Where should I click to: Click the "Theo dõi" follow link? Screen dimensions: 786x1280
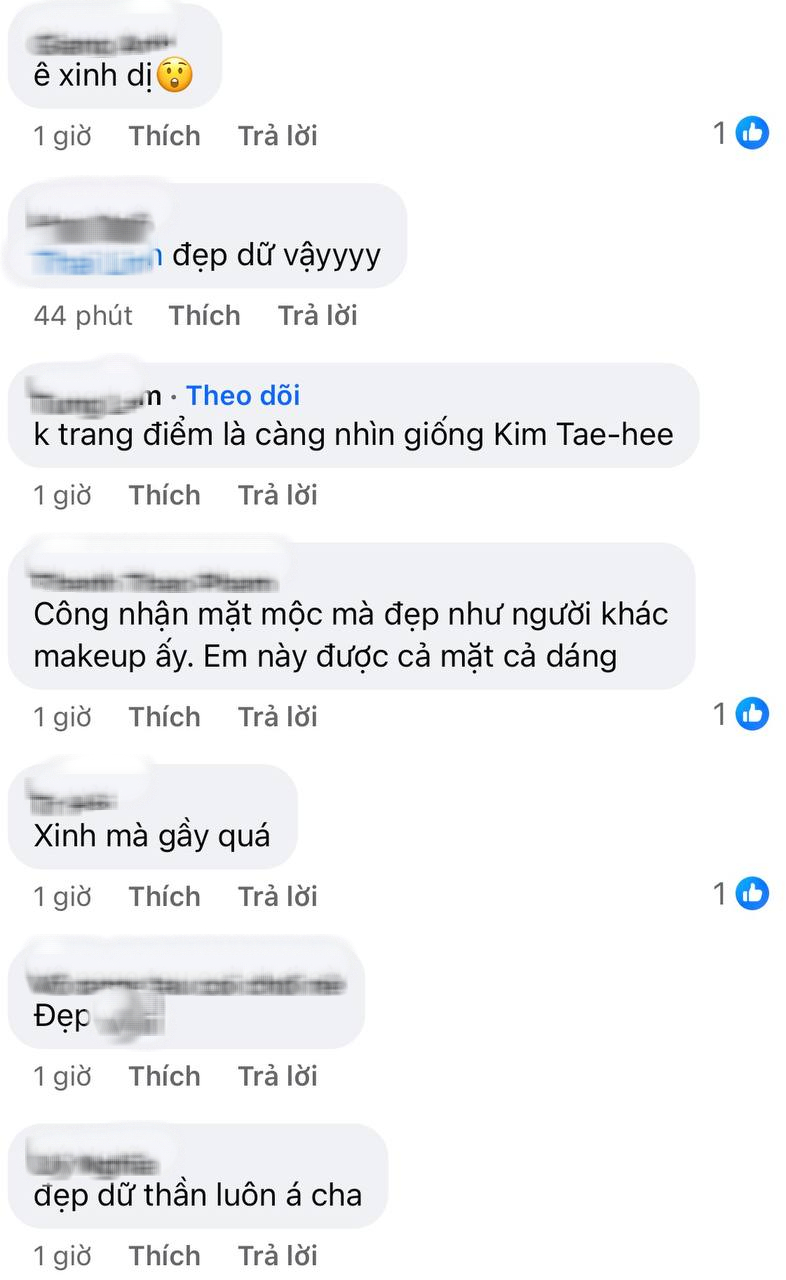pos(242,396)
